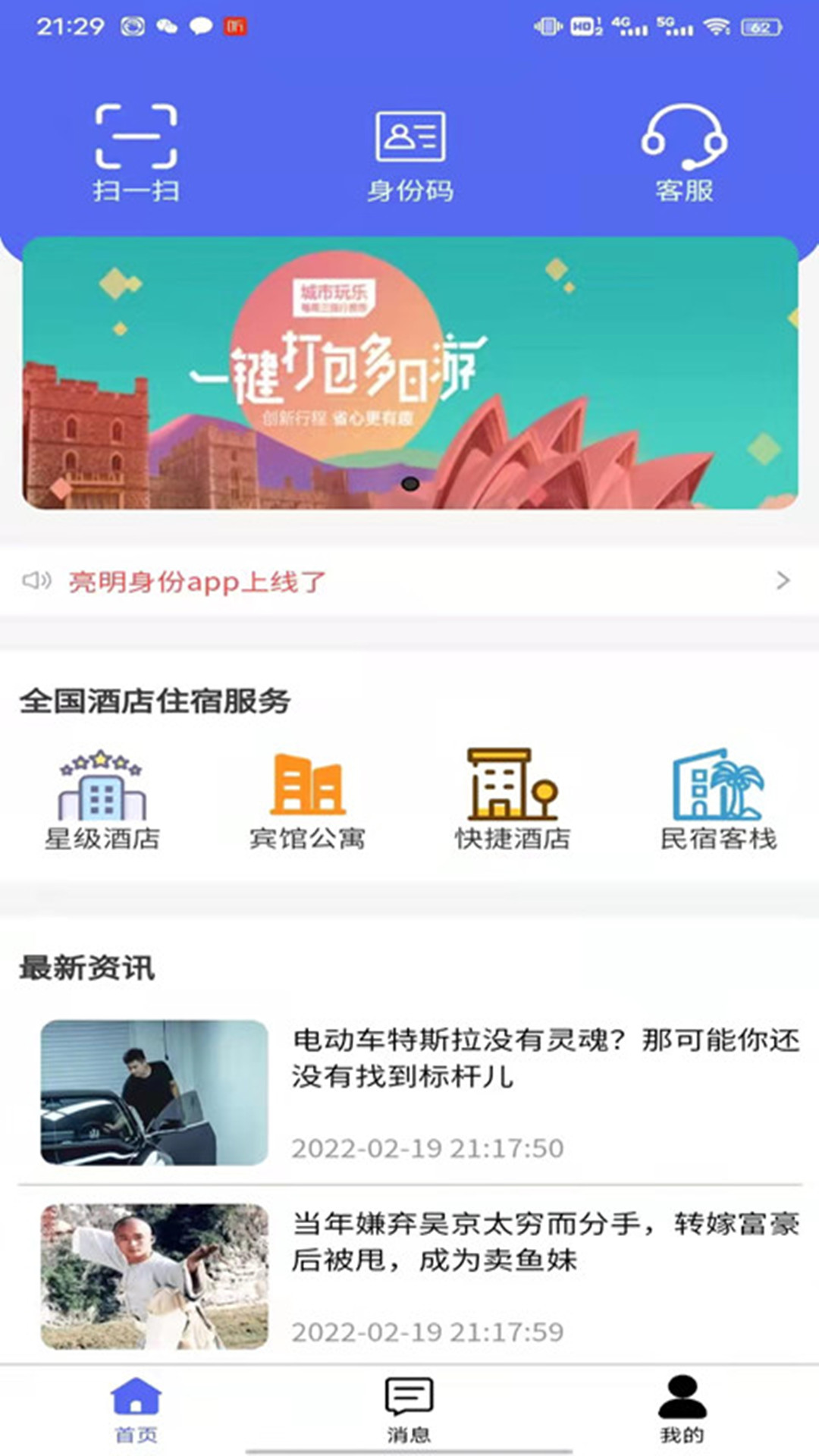Image resolution: width=819 pixels, height=1456 pixels.
Task: Click the carousel page indicator dot
Action: point(412,483)
